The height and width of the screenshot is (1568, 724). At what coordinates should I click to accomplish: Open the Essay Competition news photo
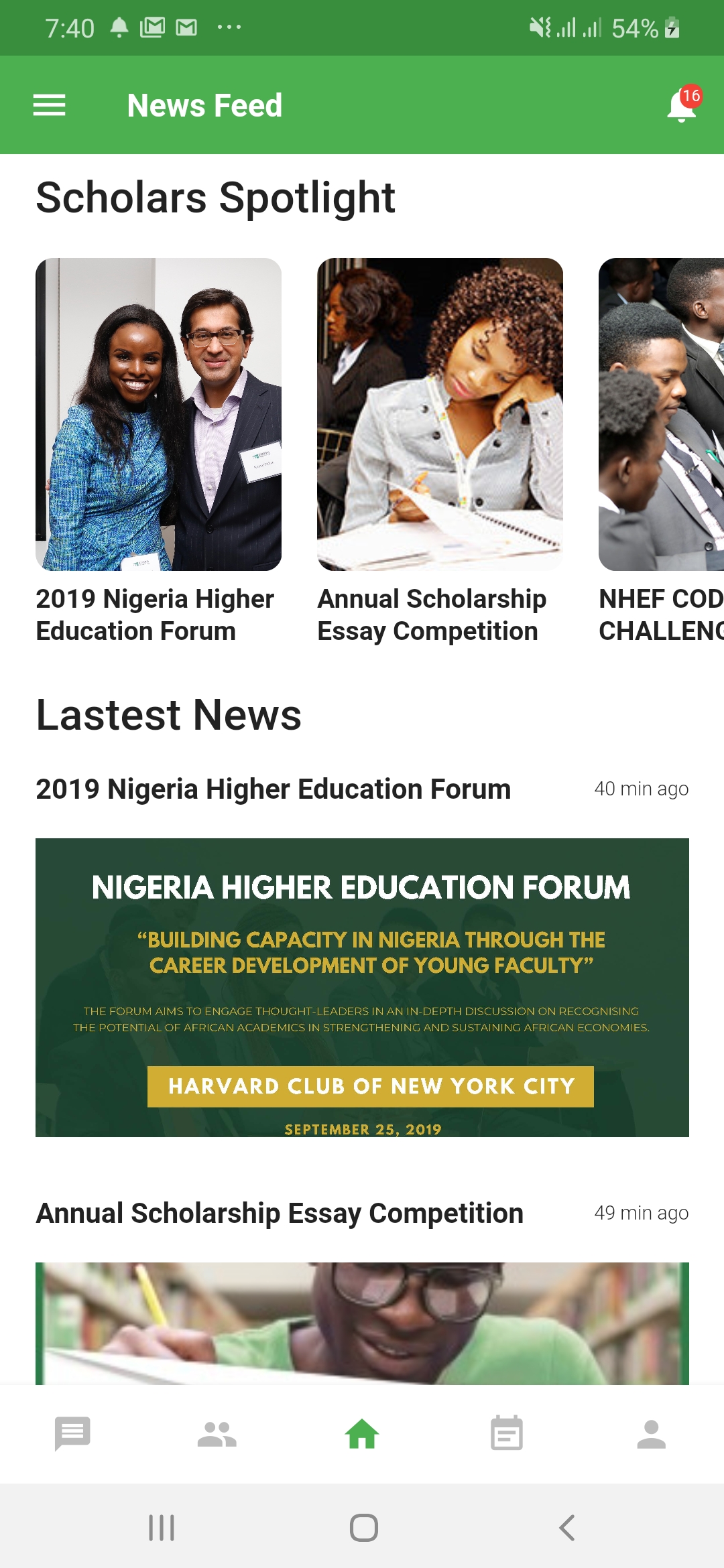(x=362, y=1323)
